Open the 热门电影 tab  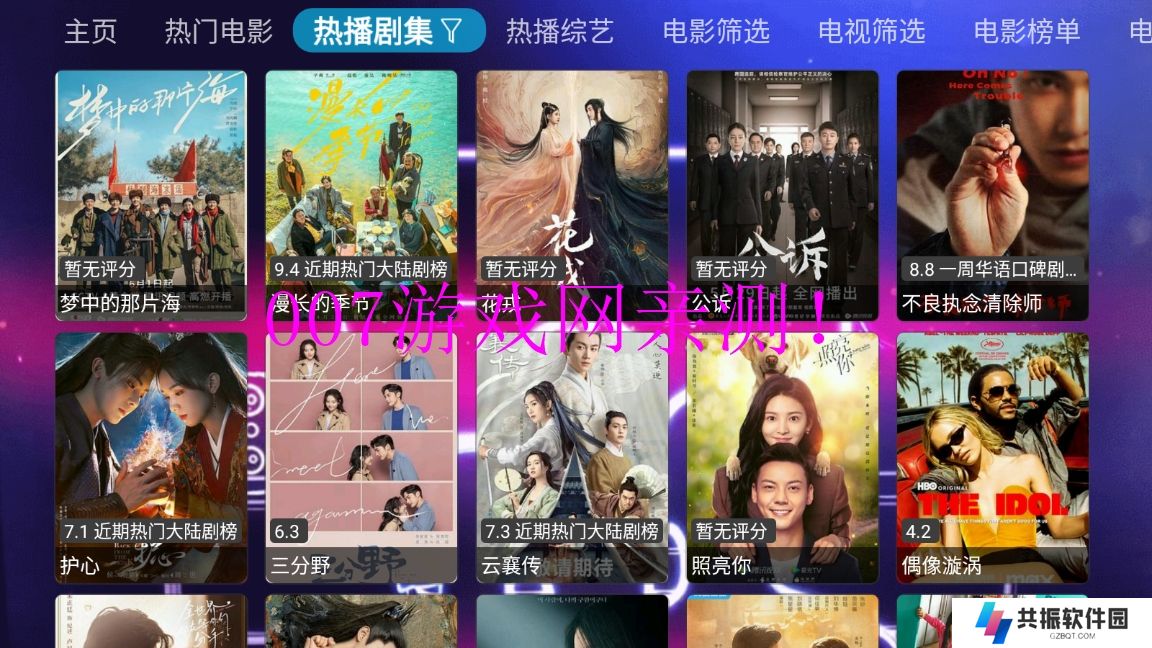[x=218, y=31]
